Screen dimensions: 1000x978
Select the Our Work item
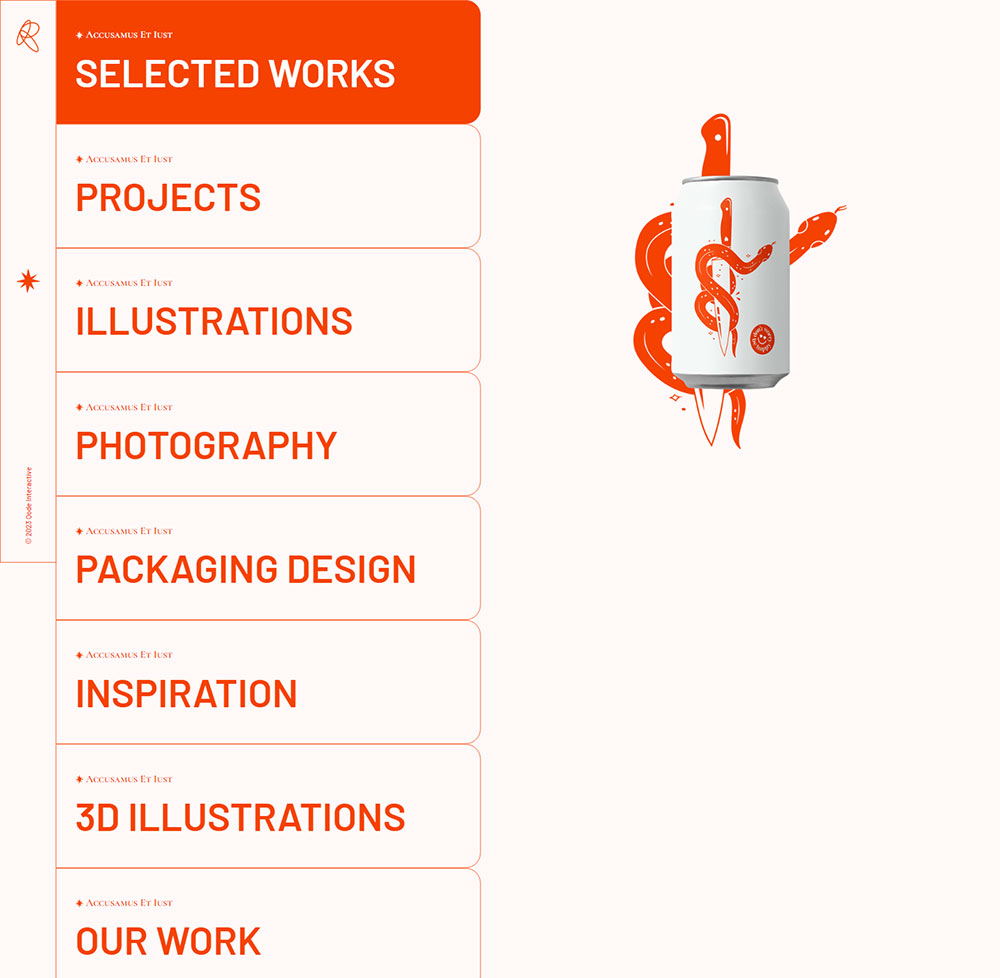click(x=168, y=941)
